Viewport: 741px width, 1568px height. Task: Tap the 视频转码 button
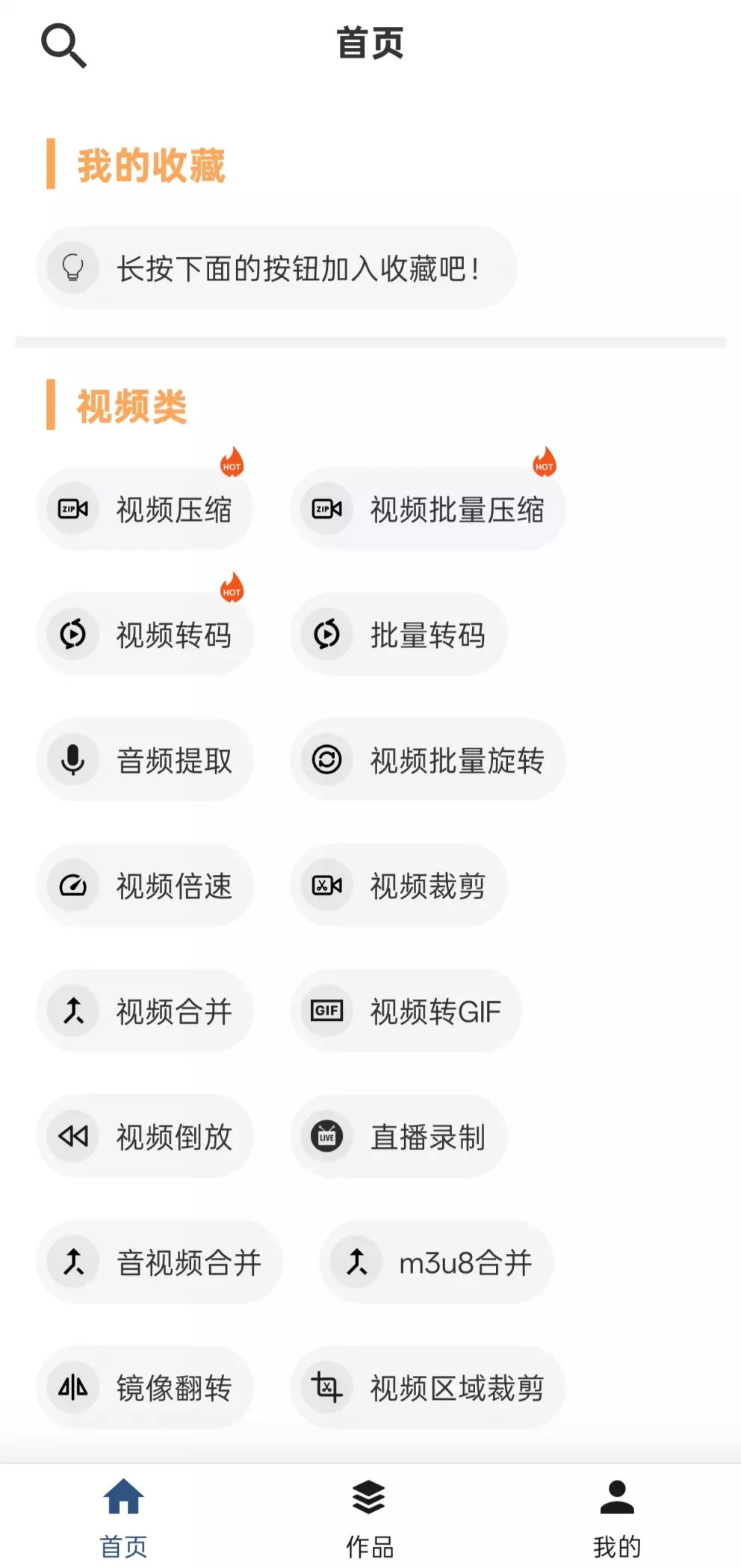146,635
